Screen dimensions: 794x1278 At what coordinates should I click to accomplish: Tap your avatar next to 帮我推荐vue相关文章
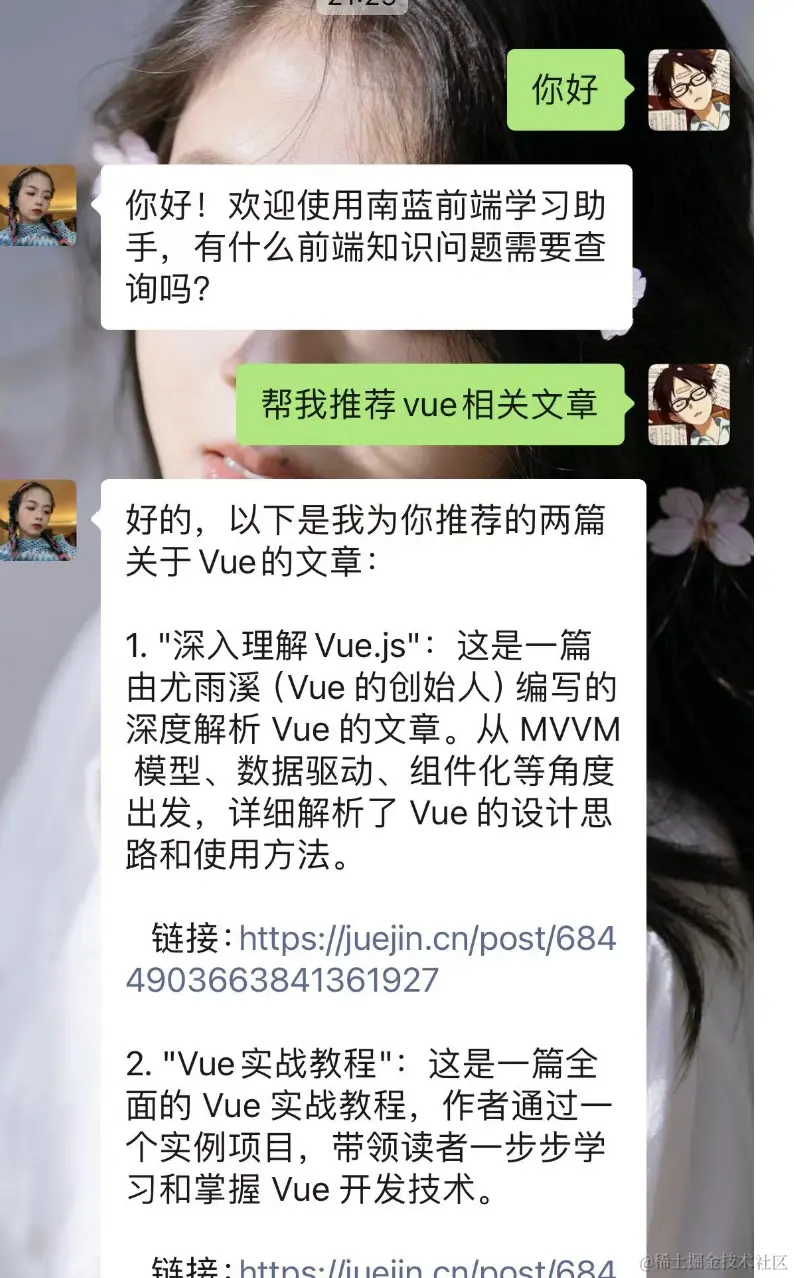689,404
